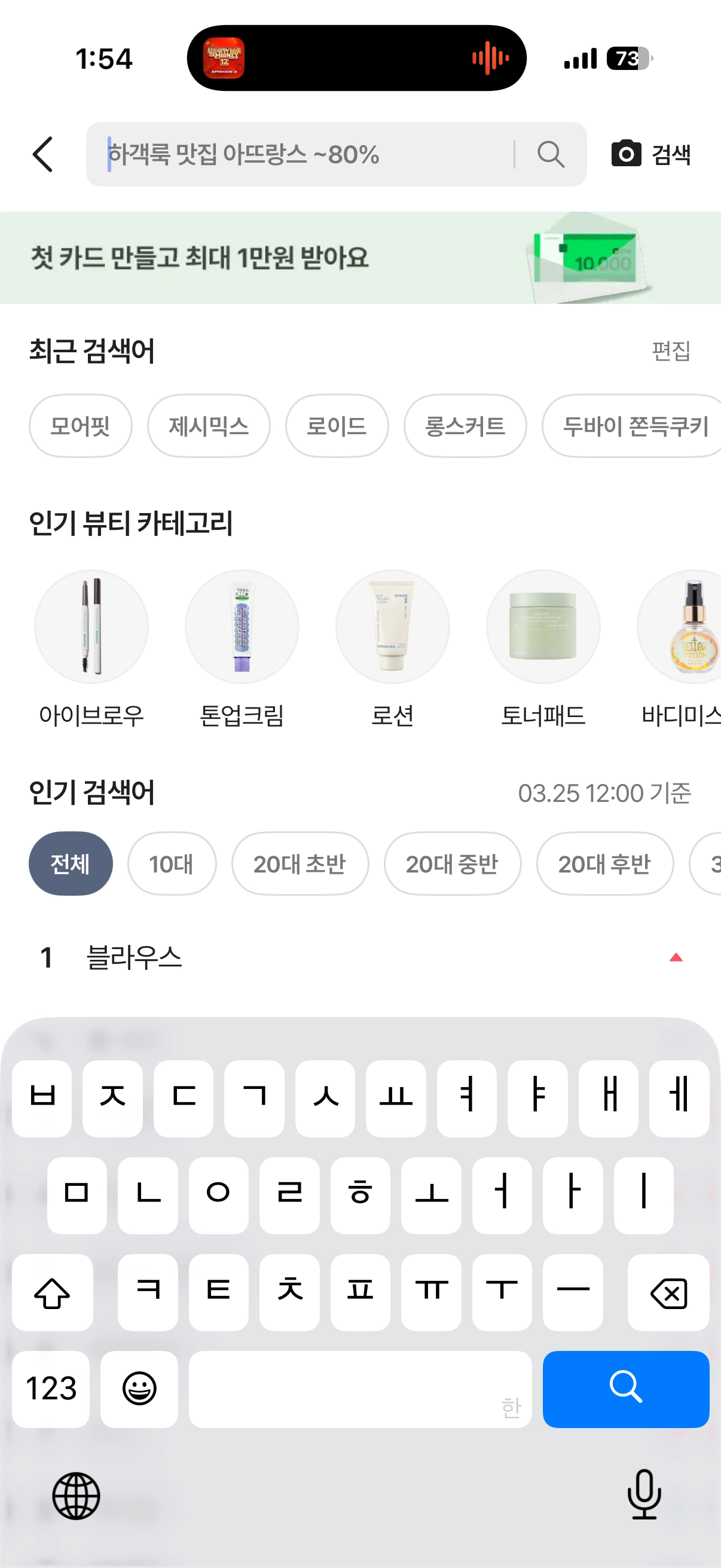Tap the search field with 하객룩 placeholder

pyautogui.click(x=304, y=155)
